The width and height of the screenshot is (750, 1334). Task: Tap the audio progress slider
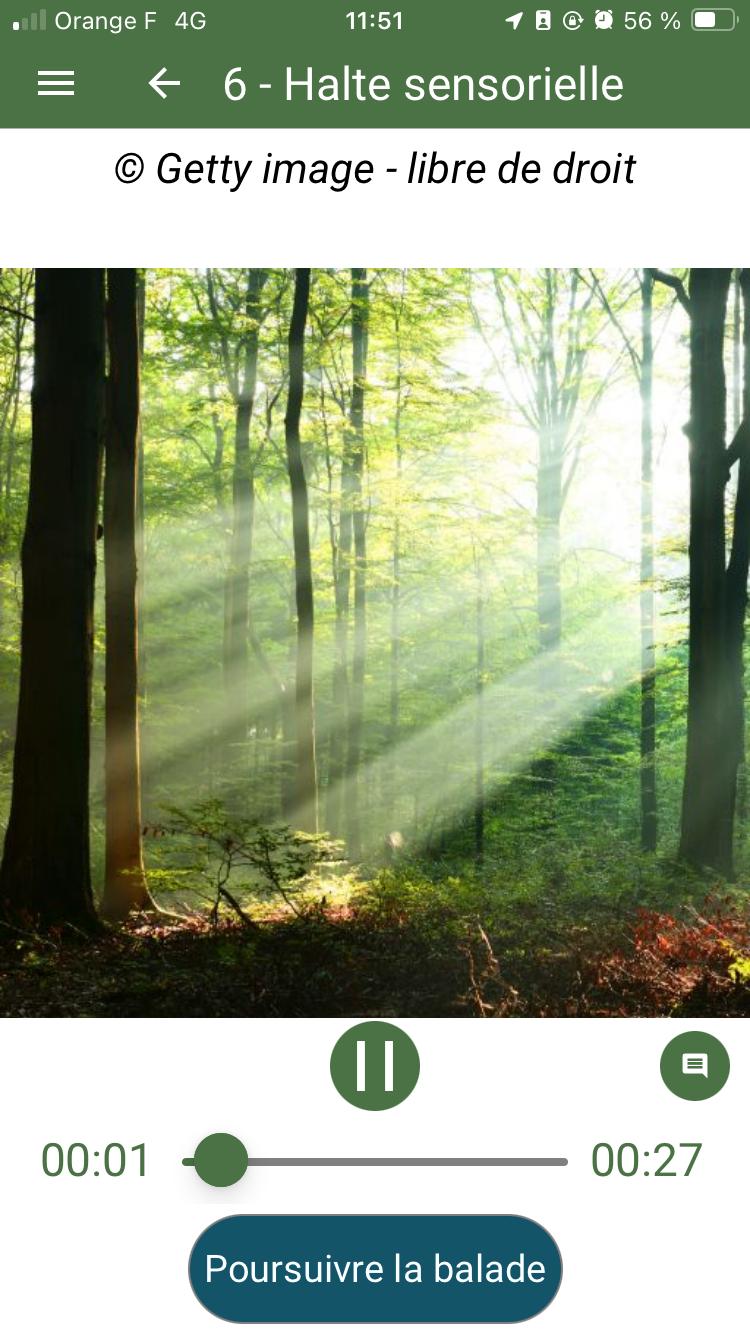tap(376, 1161)
